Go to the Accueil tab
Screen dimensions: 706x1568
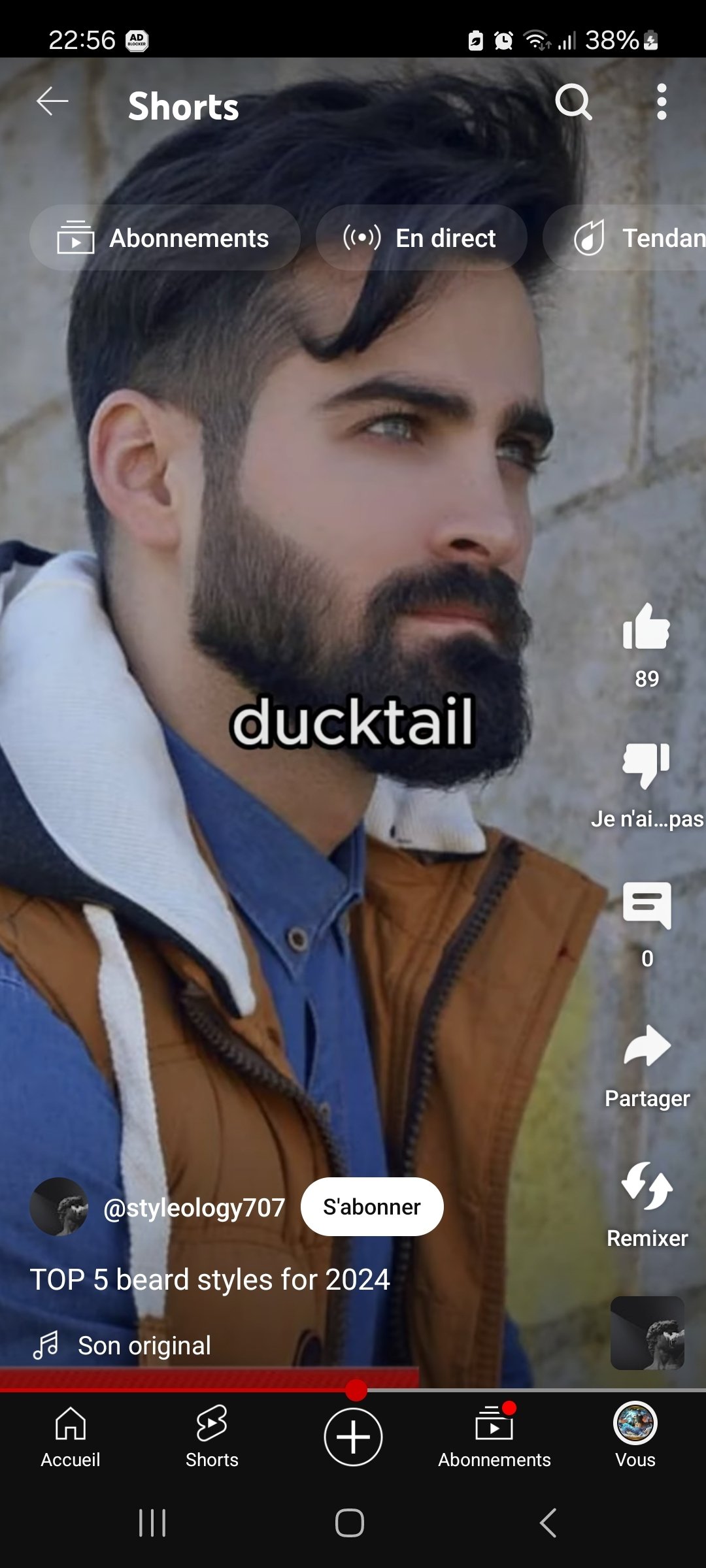[x=71, y=1437]
